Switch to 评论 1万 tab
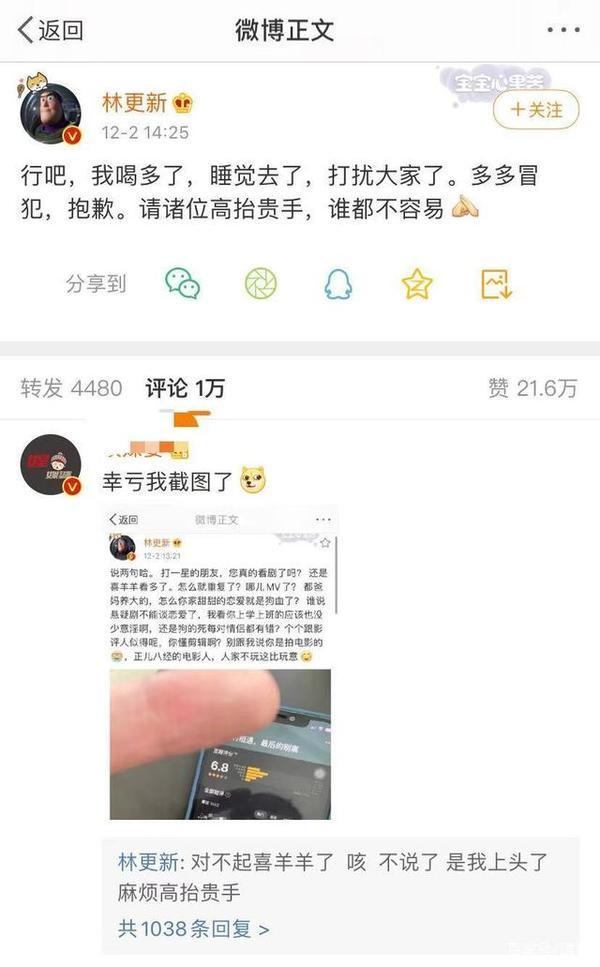 pyautogui.click(x=184, y=388)
